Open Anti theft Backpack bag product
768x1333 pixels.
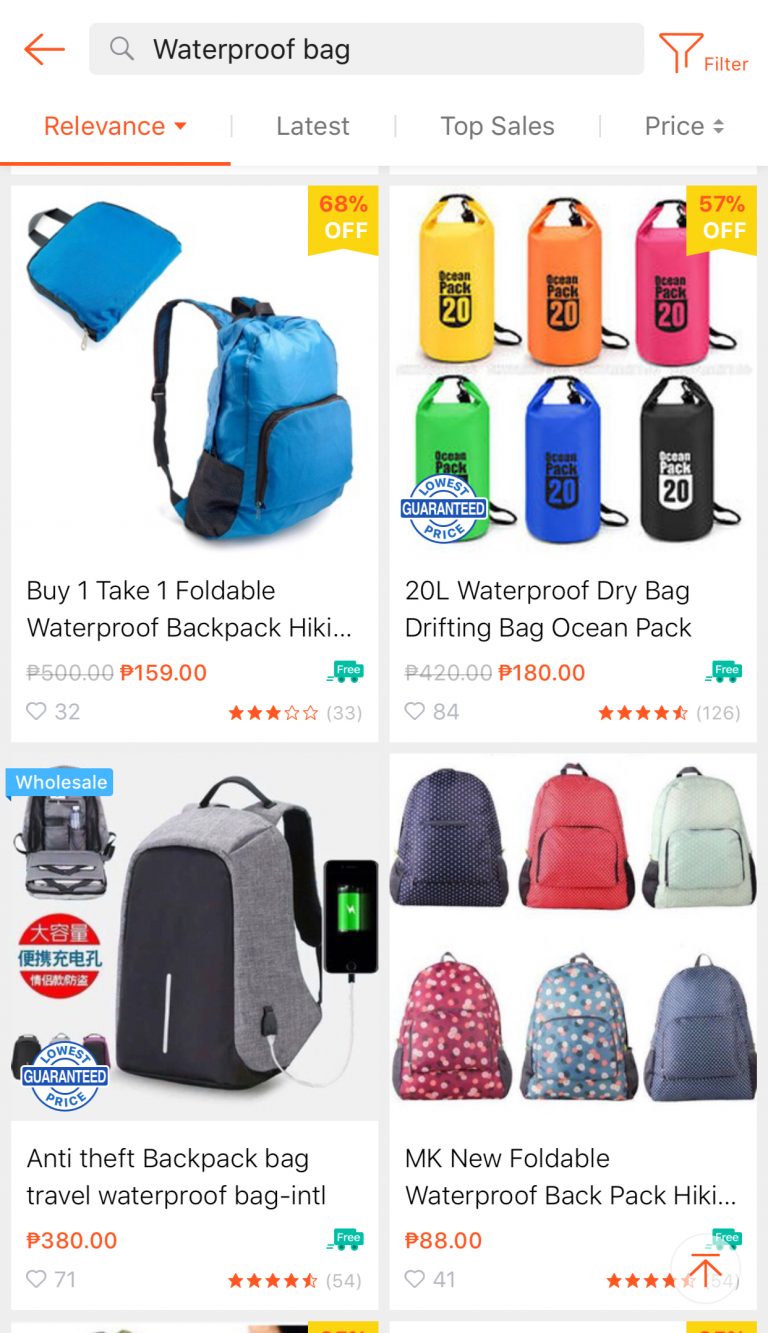click(194, 1031)
